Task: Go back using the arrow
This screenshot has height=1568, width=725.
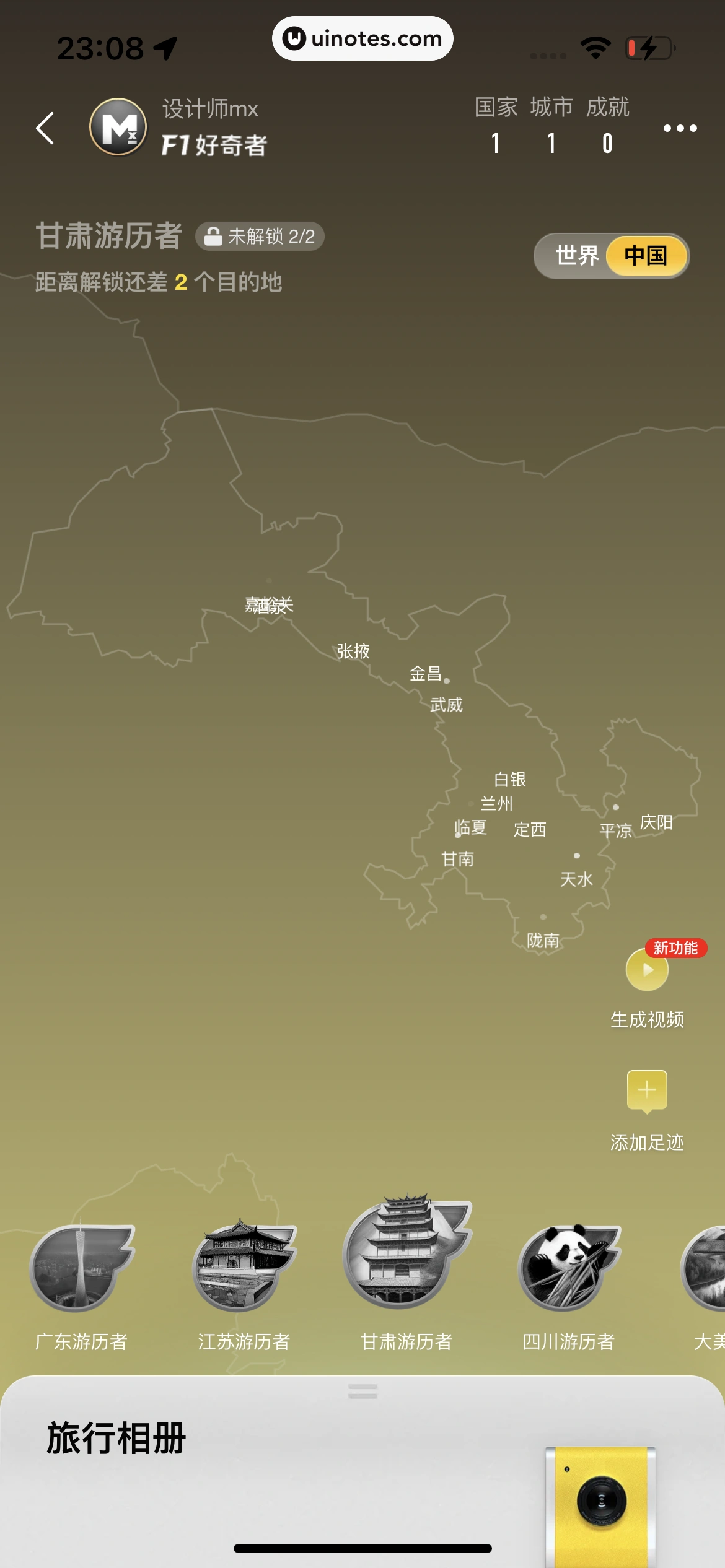Action: coord(45,128)
